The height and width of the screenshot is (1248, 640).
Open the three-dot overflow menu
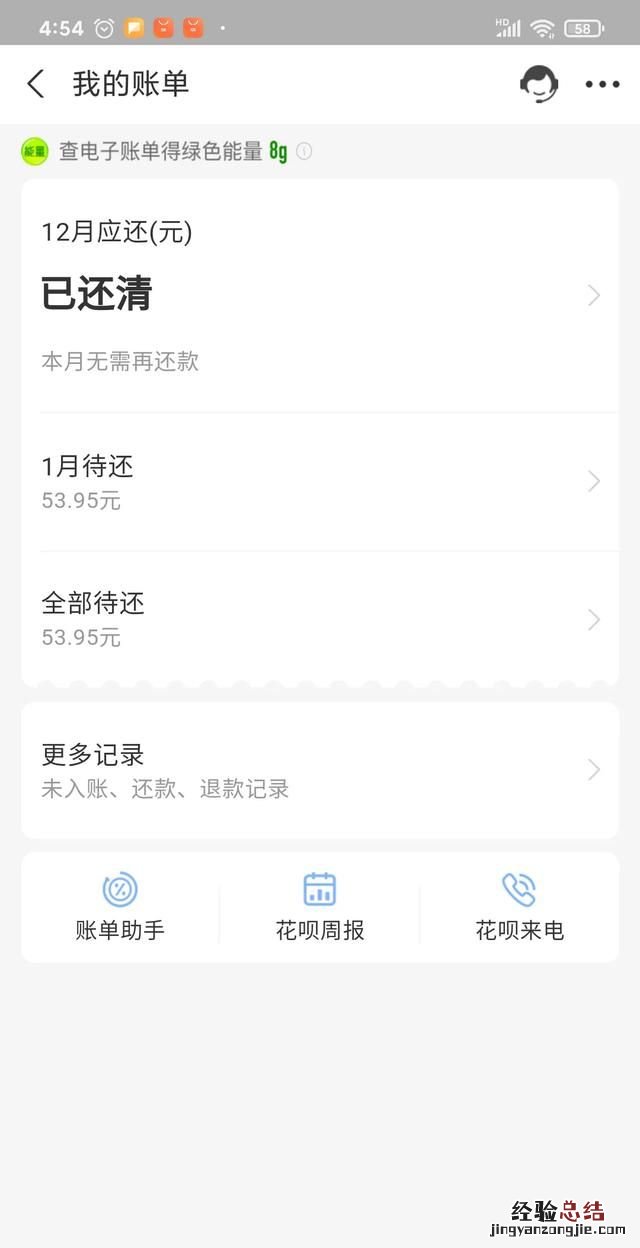coord(602,84)
